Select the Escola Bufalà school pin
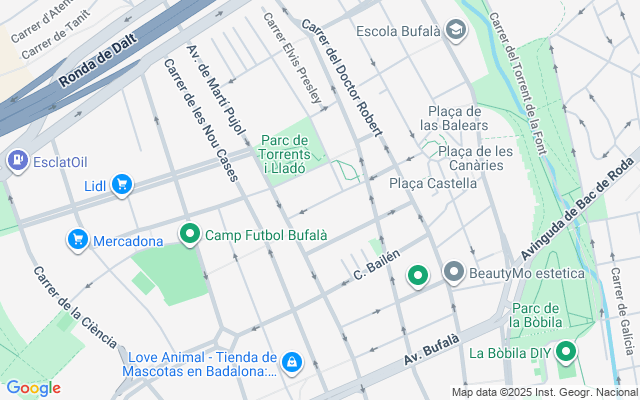Screen dimensions: 640x400 click(x=457, y=30)
